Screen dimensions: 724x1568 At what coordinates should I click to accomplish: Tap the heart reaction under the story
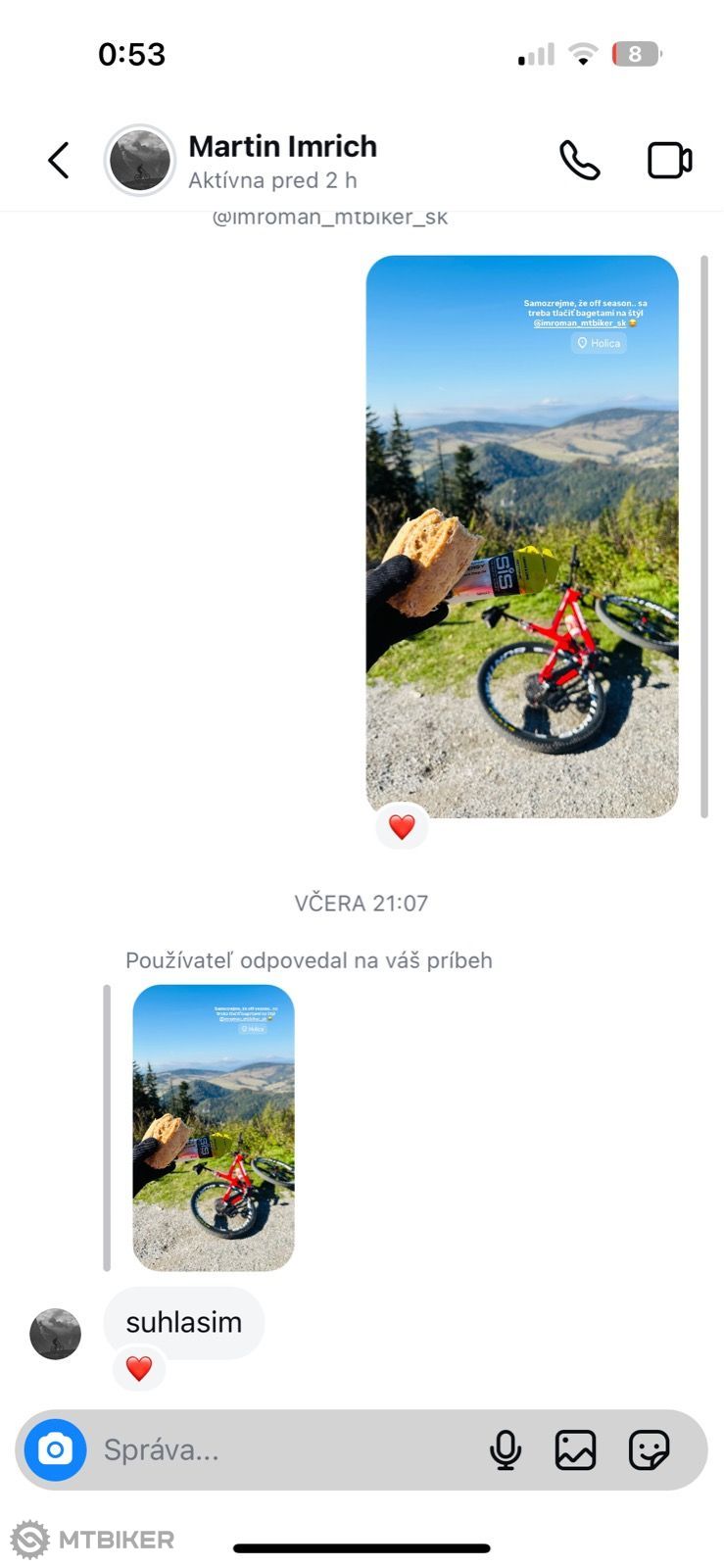[x=402, y=827]
